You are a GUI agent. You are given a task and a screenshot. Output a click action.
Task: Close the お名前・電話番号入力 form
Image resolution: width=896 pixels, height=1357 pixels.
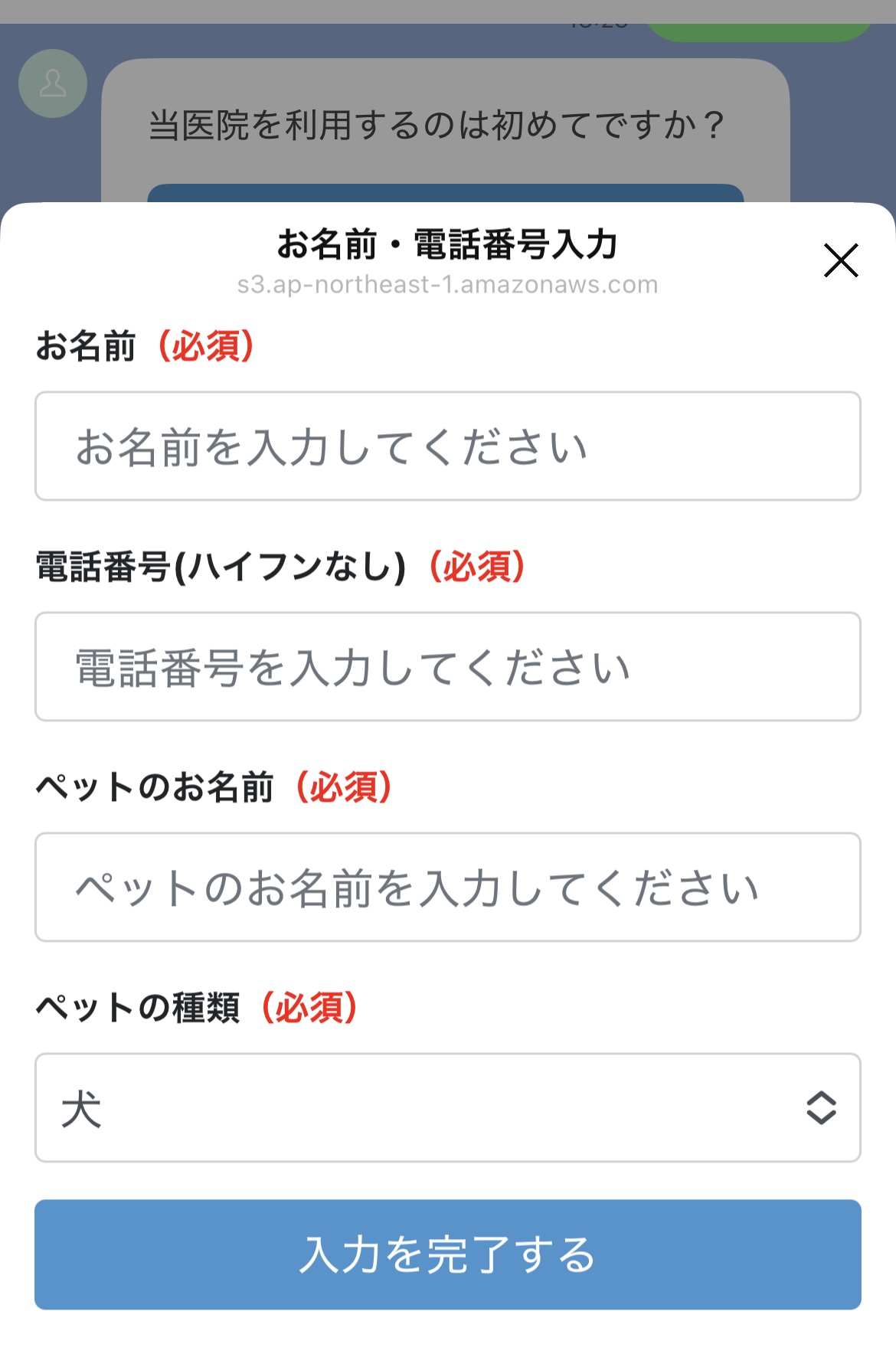841,260
